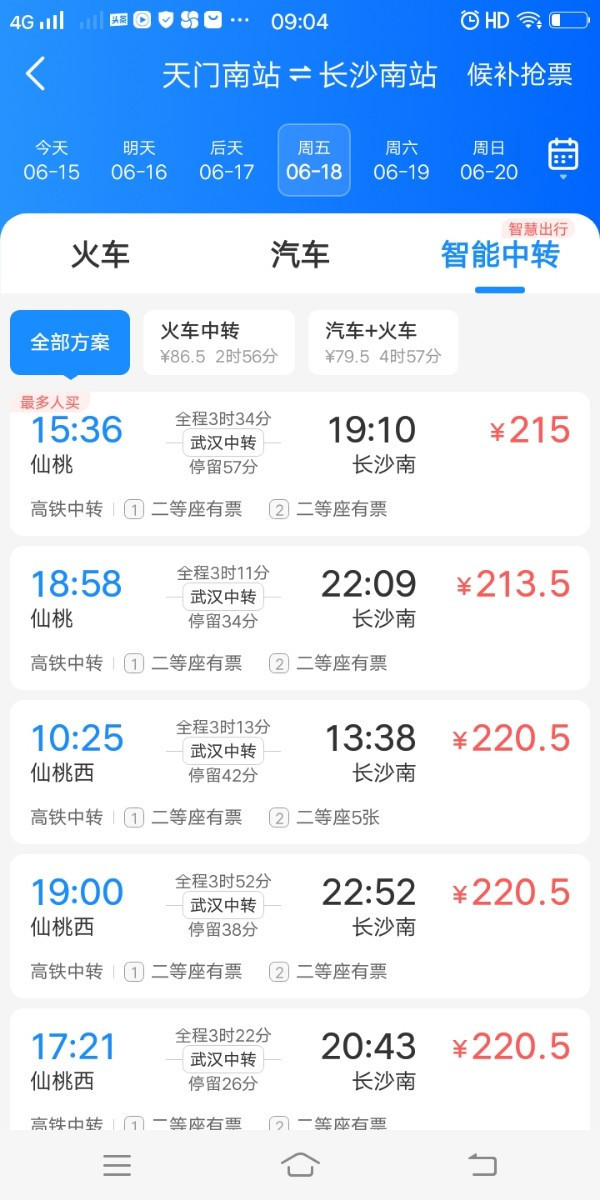Open the calendar date picker
Image resolution: width=600 pixels, height=1200 pixels.
(x=563, y=157)
